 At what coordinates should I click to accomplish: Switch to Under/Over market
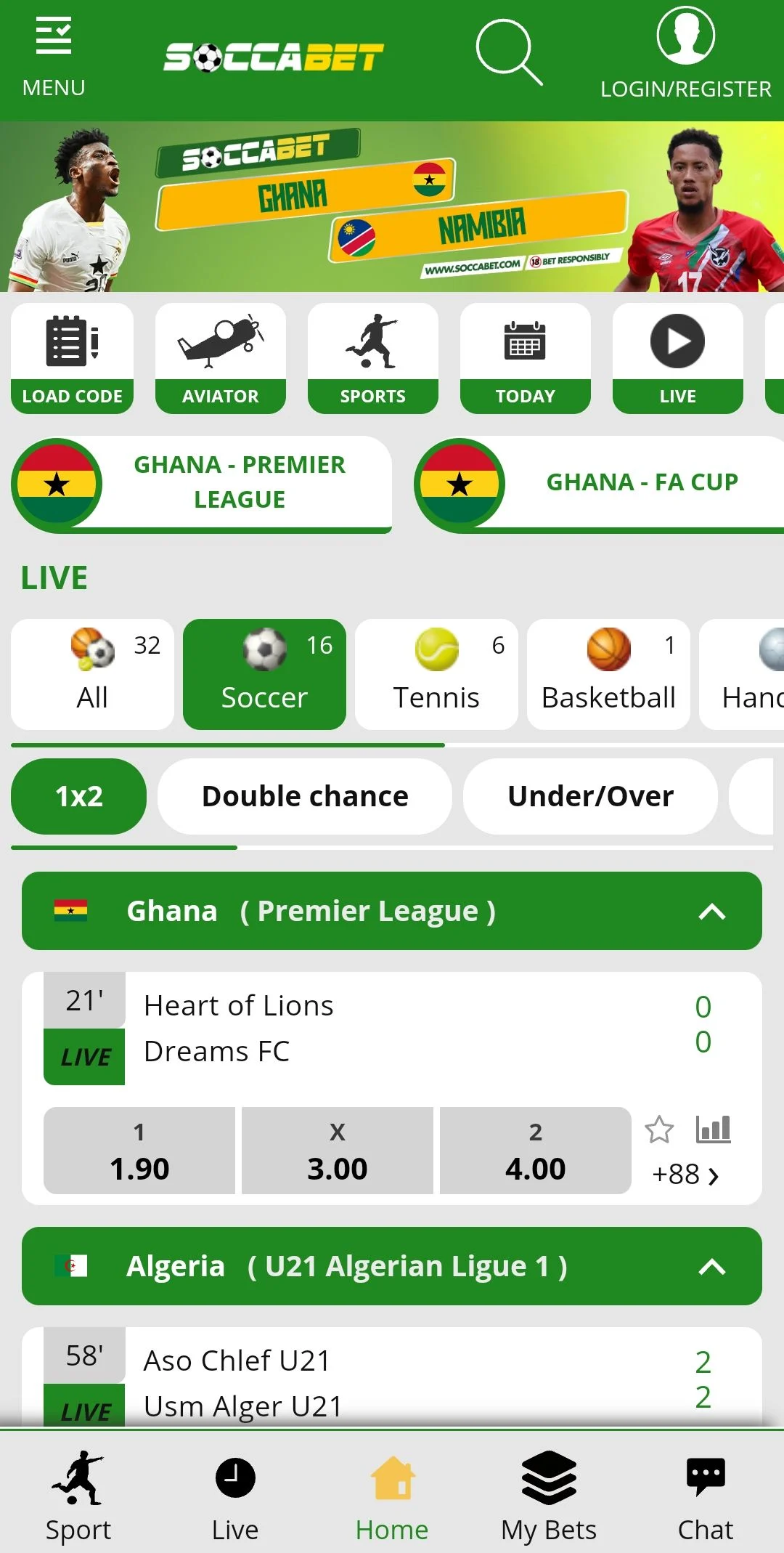(x=590, y=796)
